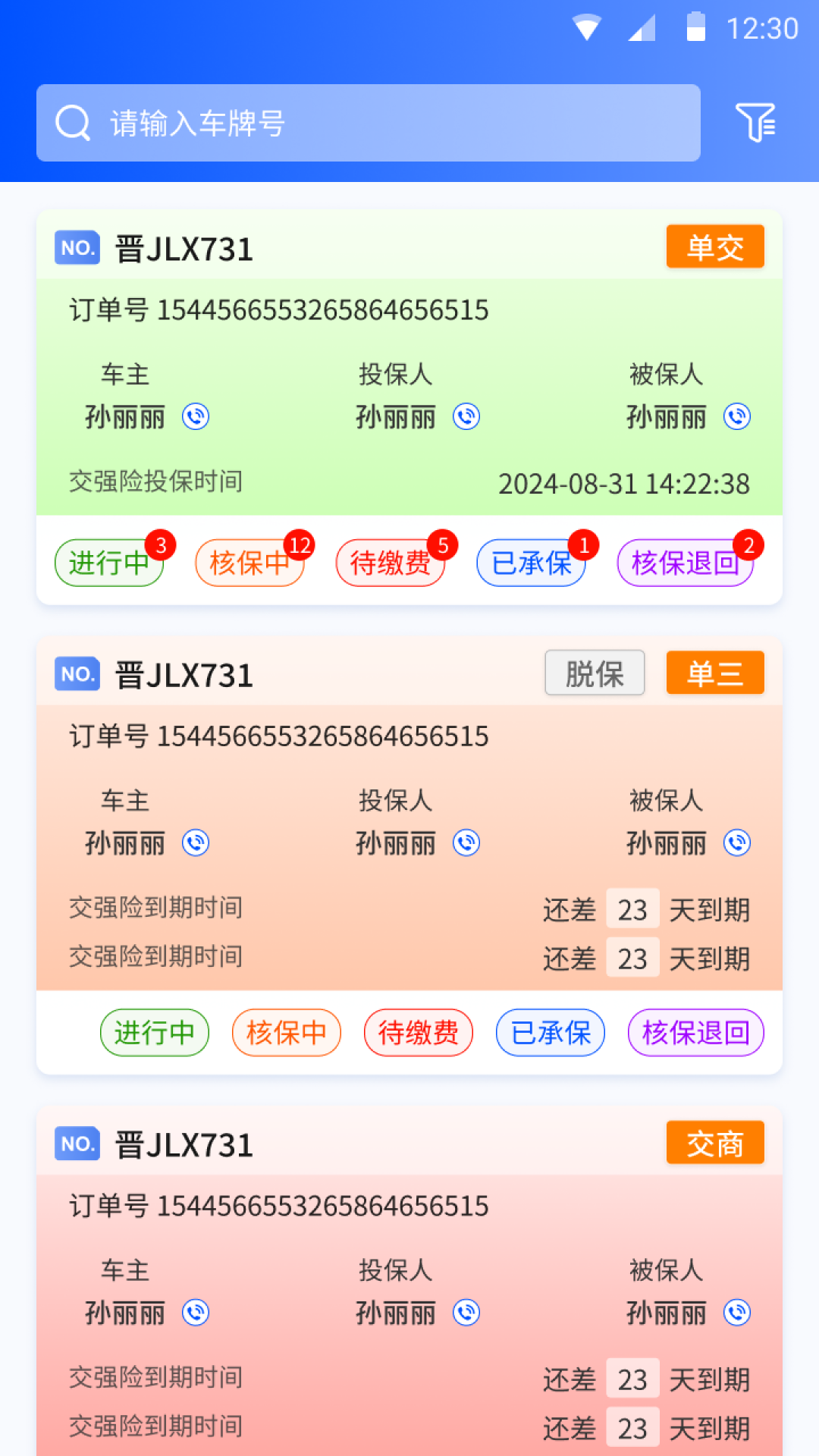This screenshot has height=1456, width=819.
Task: Toggle the 进行中 status filter with badge 3
Action: (x=108, y=563)
